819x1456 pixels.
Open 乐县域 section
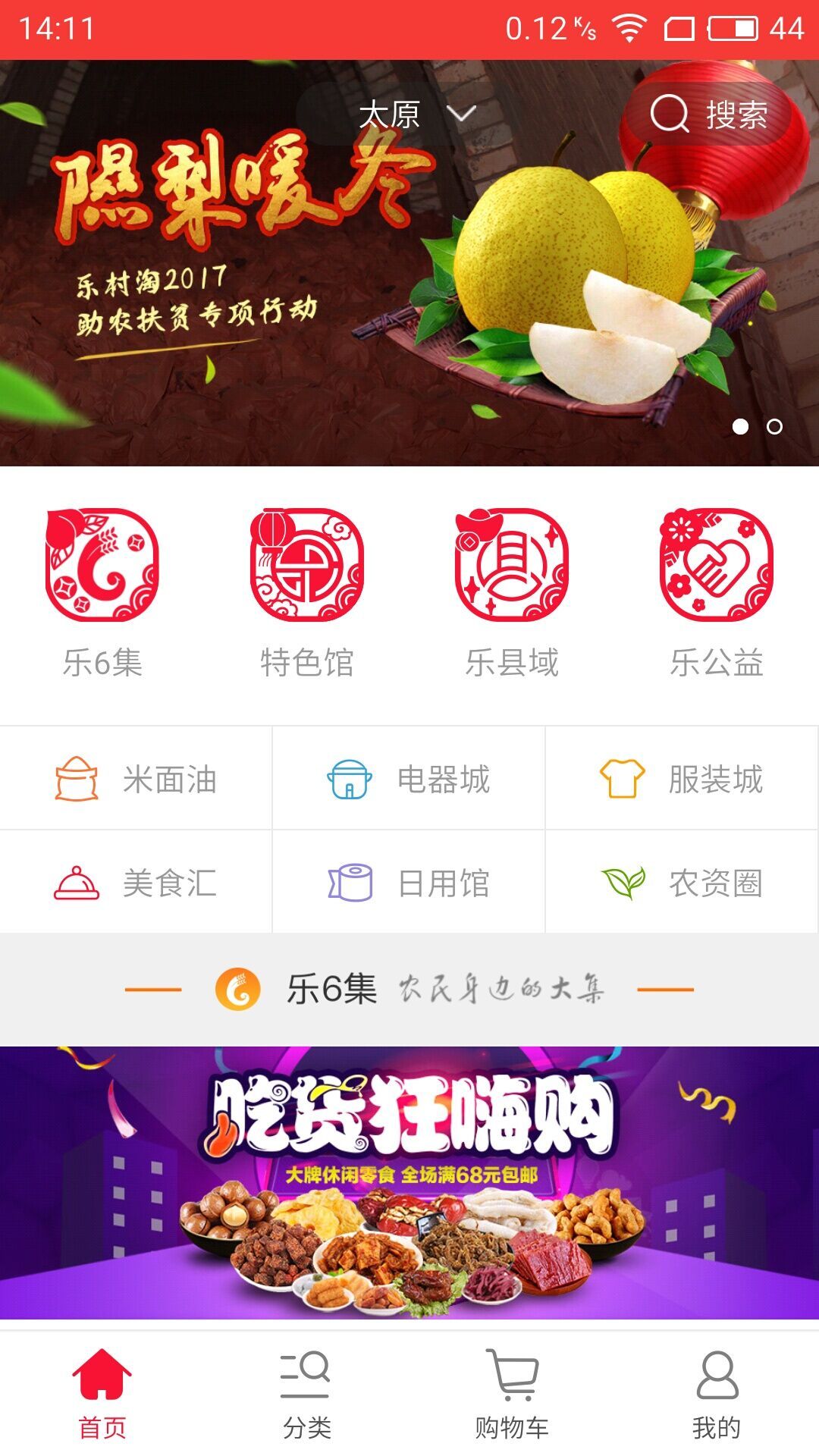coord(512,591)
